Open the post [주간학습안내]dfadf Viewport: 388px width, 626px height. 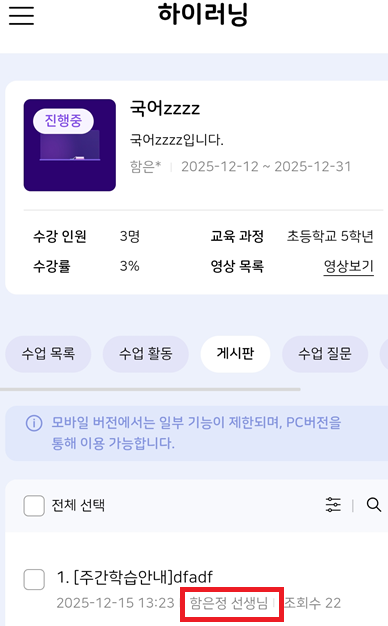coord(135,577)
